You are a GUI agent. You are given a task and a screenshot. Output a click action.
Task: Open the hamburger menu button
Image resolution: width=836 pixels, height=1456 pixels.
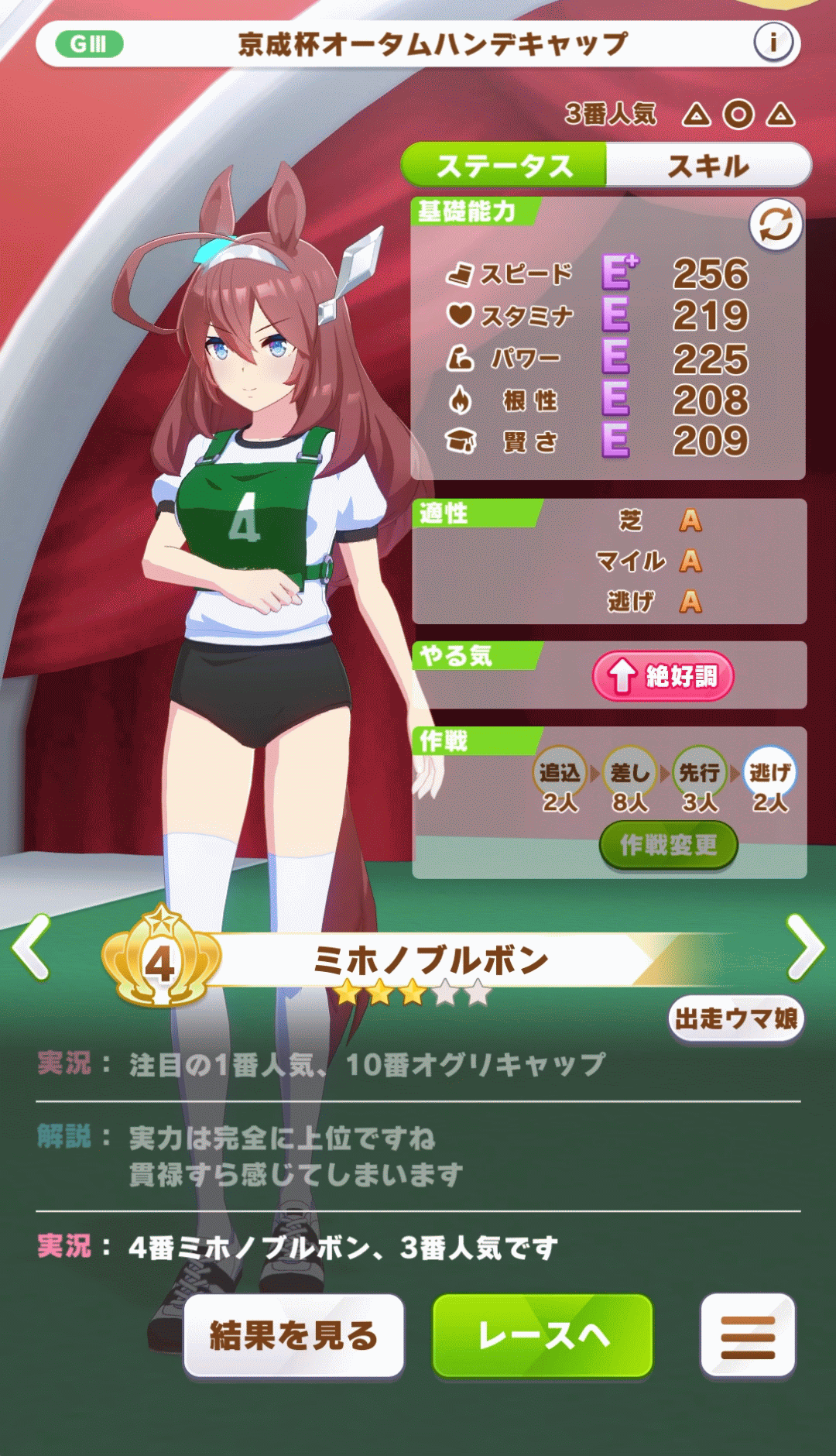(748, 1336)
